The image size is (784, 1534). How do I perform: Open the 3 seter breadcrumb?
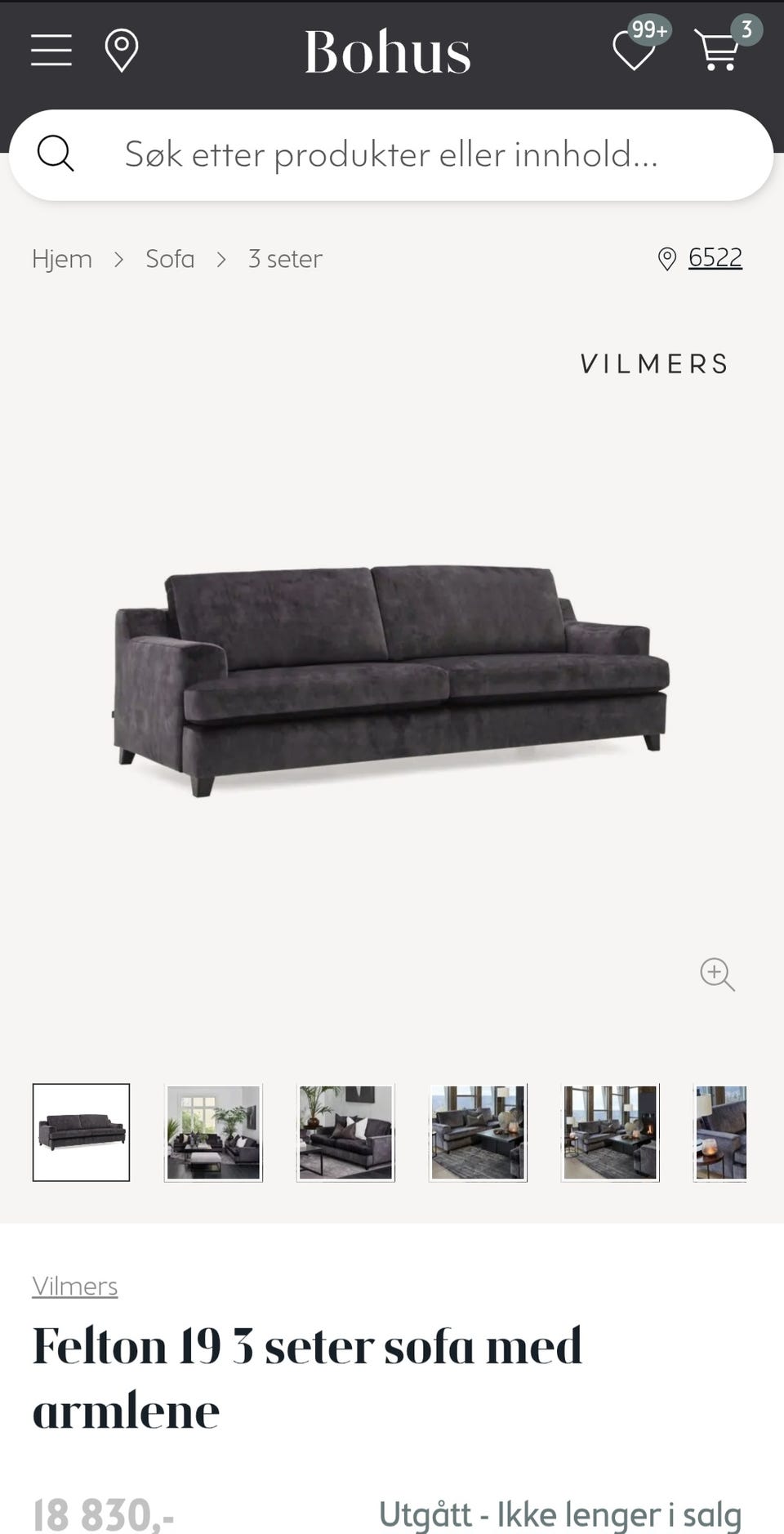[x=285, y=259]
